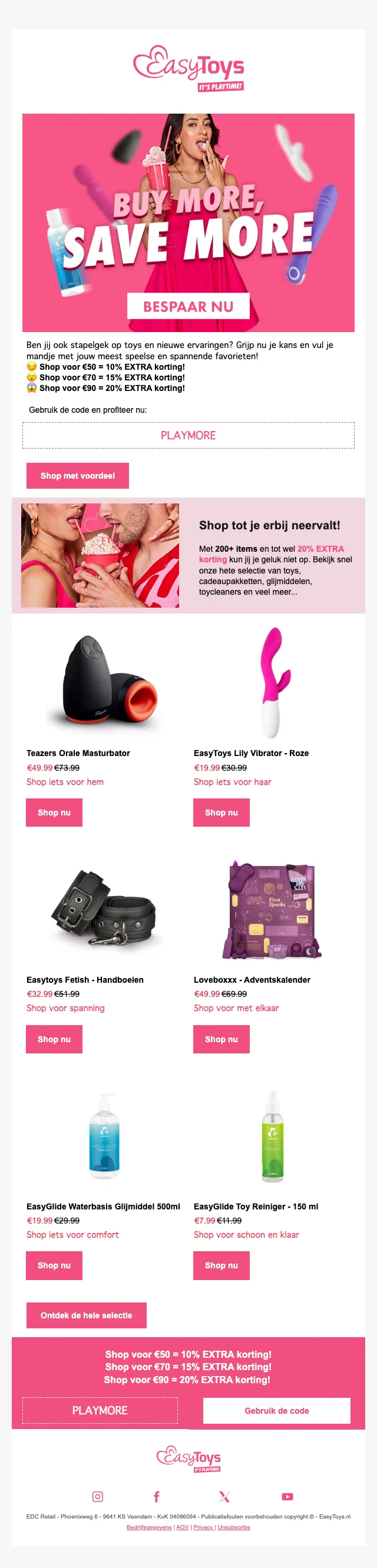Screen dimensions: 377x1568
Task: Open the X (Twitter) icon
Action: [x=224, y=1496]
